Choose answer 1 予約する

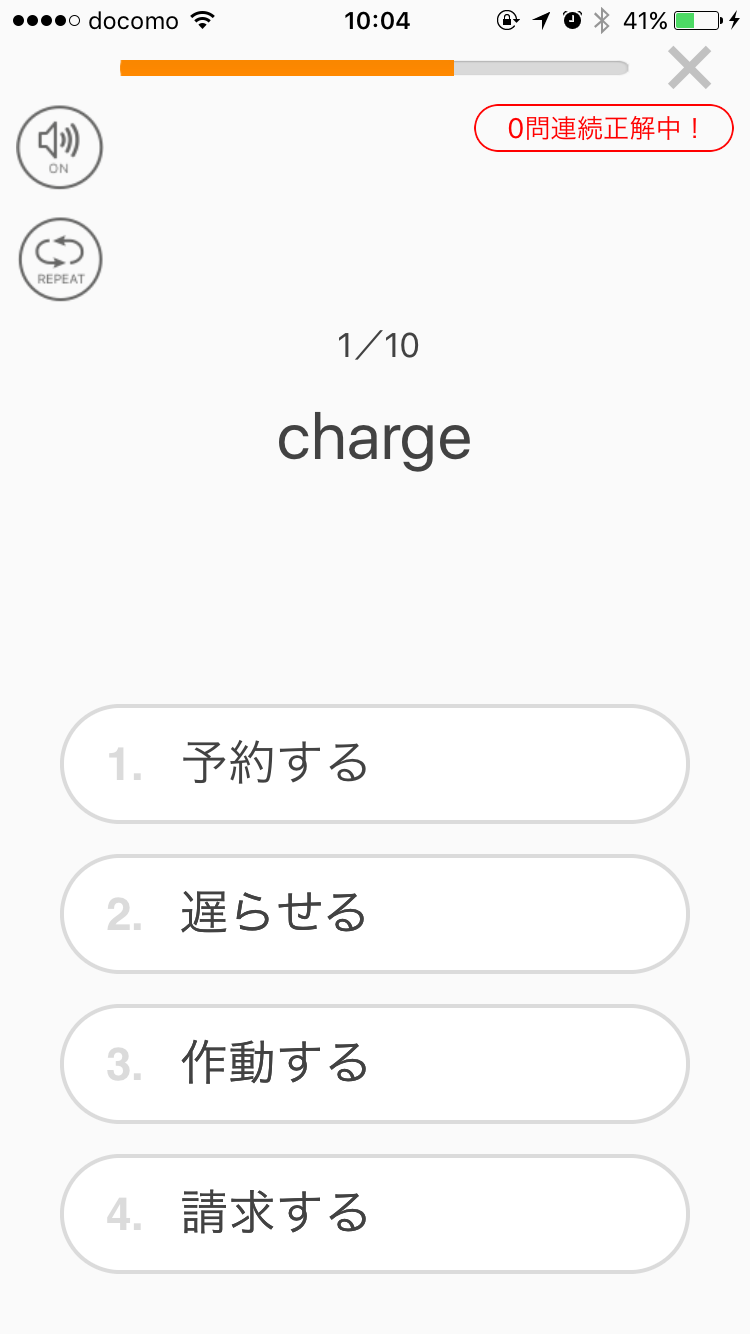coord(375,764)
